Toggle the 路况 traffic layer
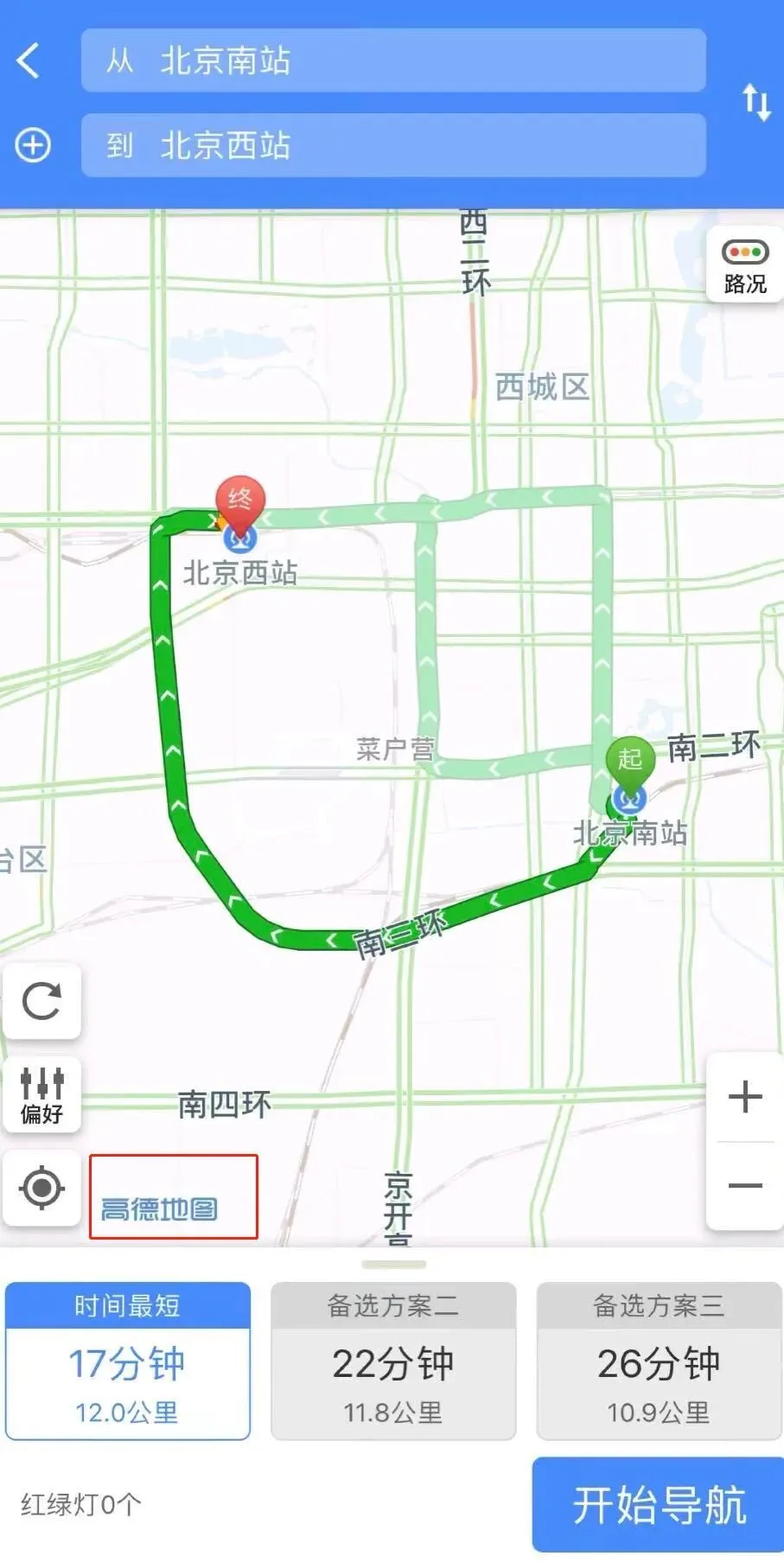The height and width of the screenshot is (1562, 784). [x=744, y=265]
